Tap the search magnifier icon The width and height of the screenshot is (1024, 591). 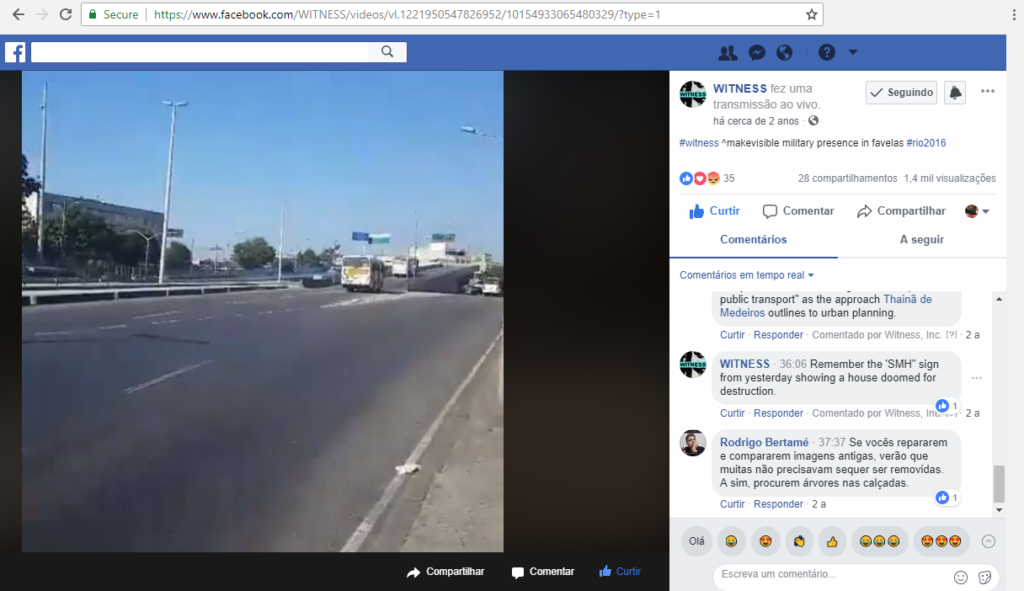coord(388,52)
